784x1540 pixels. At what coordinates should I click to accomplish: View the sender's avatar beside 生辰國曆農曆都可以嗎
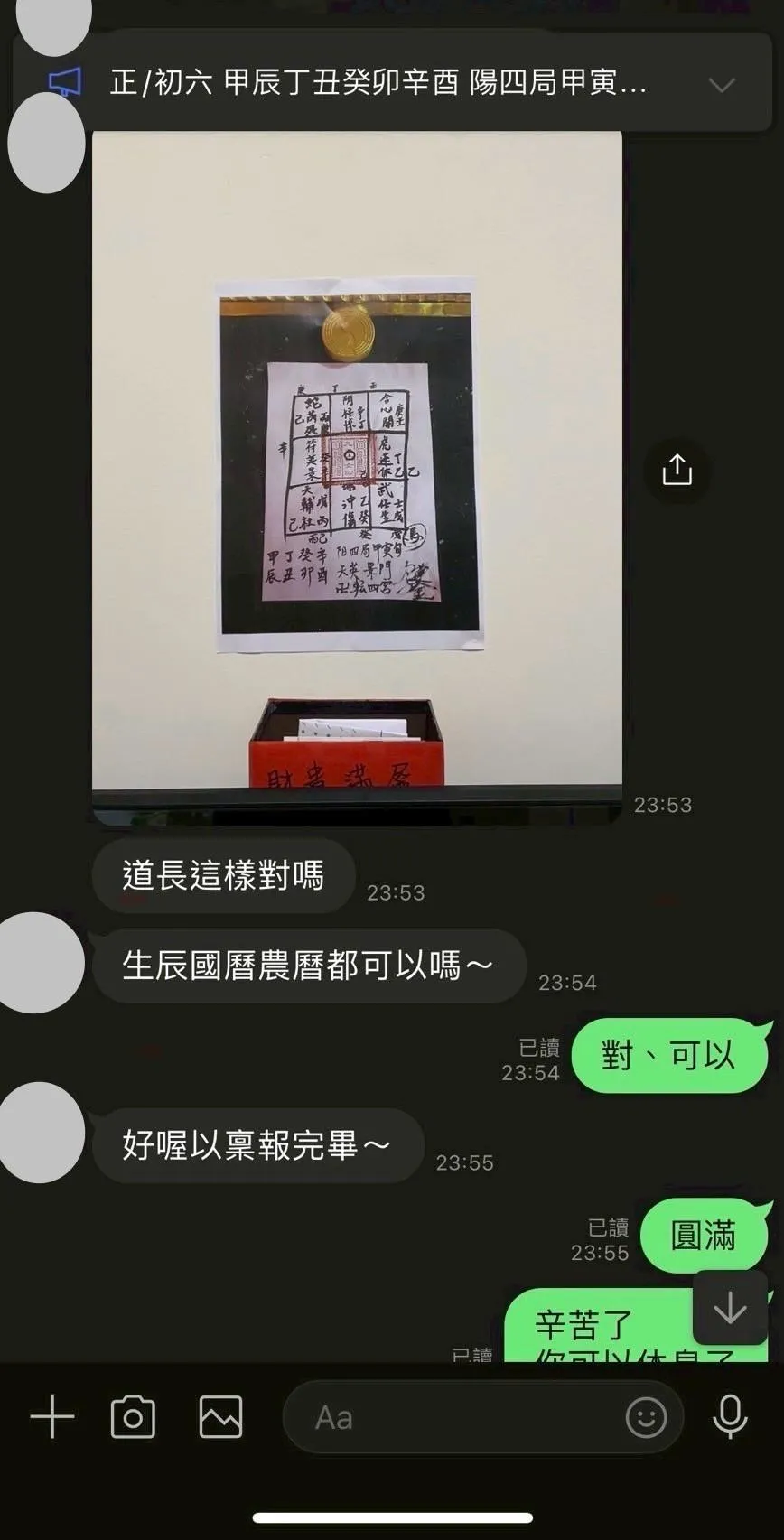click(x=41, y=962)
